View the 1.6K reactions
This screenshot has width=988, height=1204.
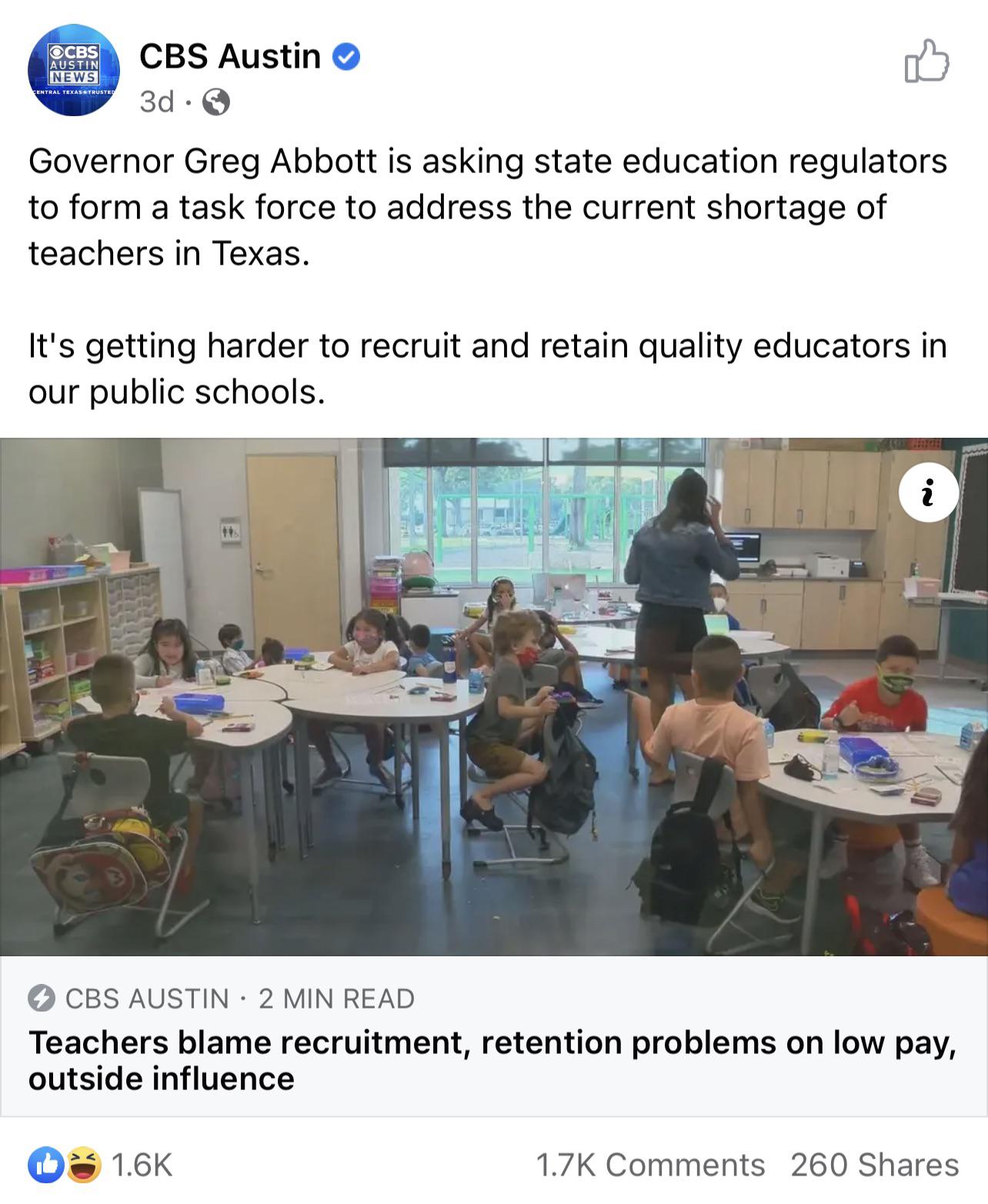[100, 1165]
